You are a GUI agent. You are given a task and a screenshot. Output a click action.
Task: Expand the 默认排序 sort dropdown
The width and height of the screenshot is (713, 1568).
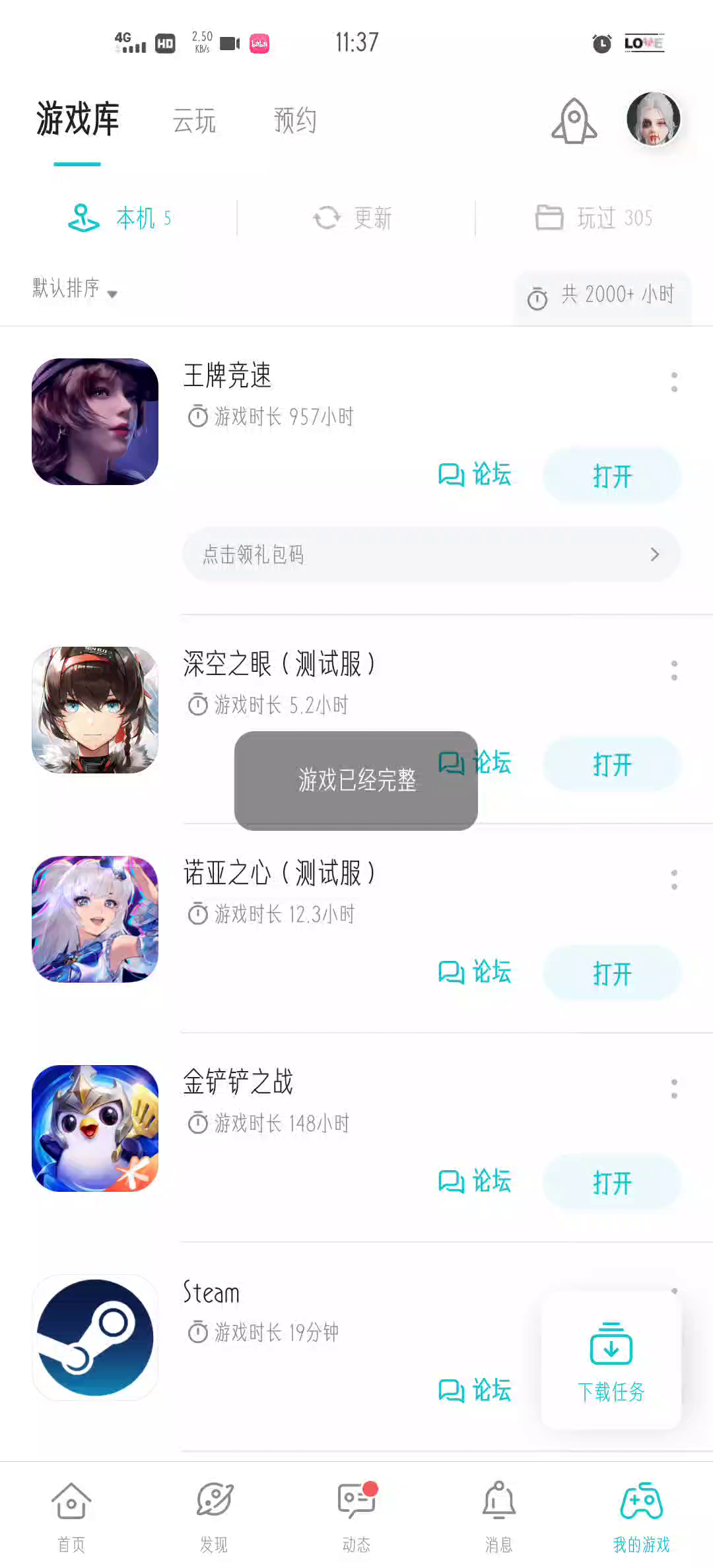point(75,288)
